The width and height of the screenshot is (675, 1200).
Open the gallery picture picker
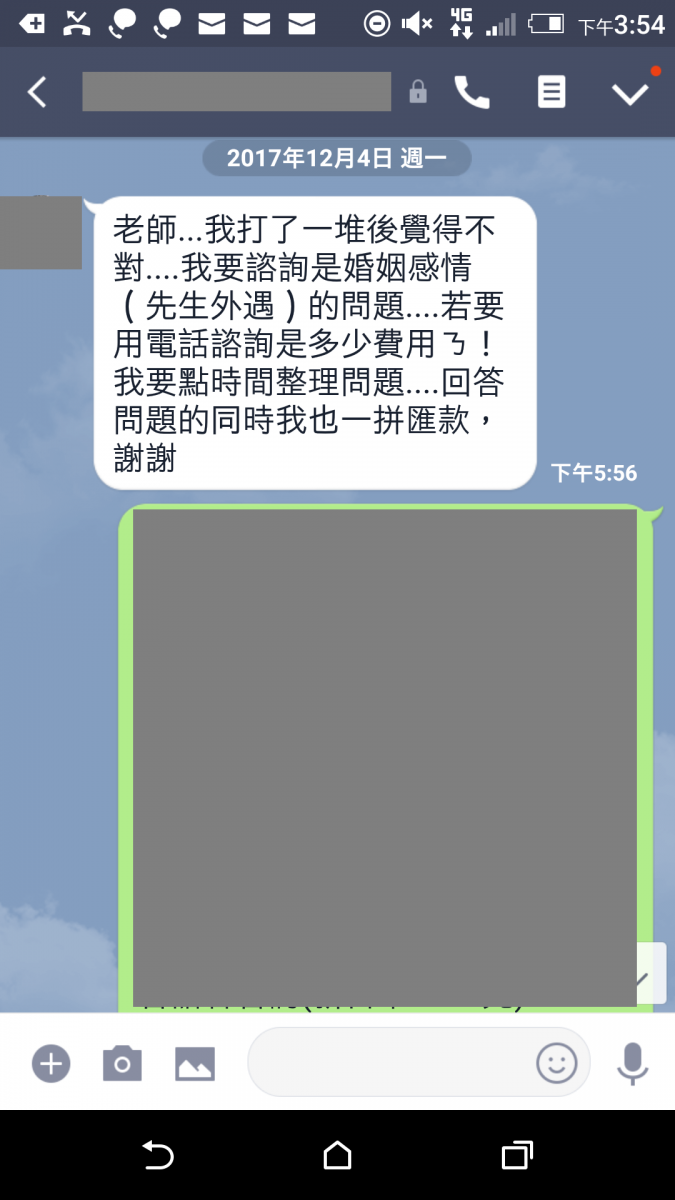tap(195, 1063)
